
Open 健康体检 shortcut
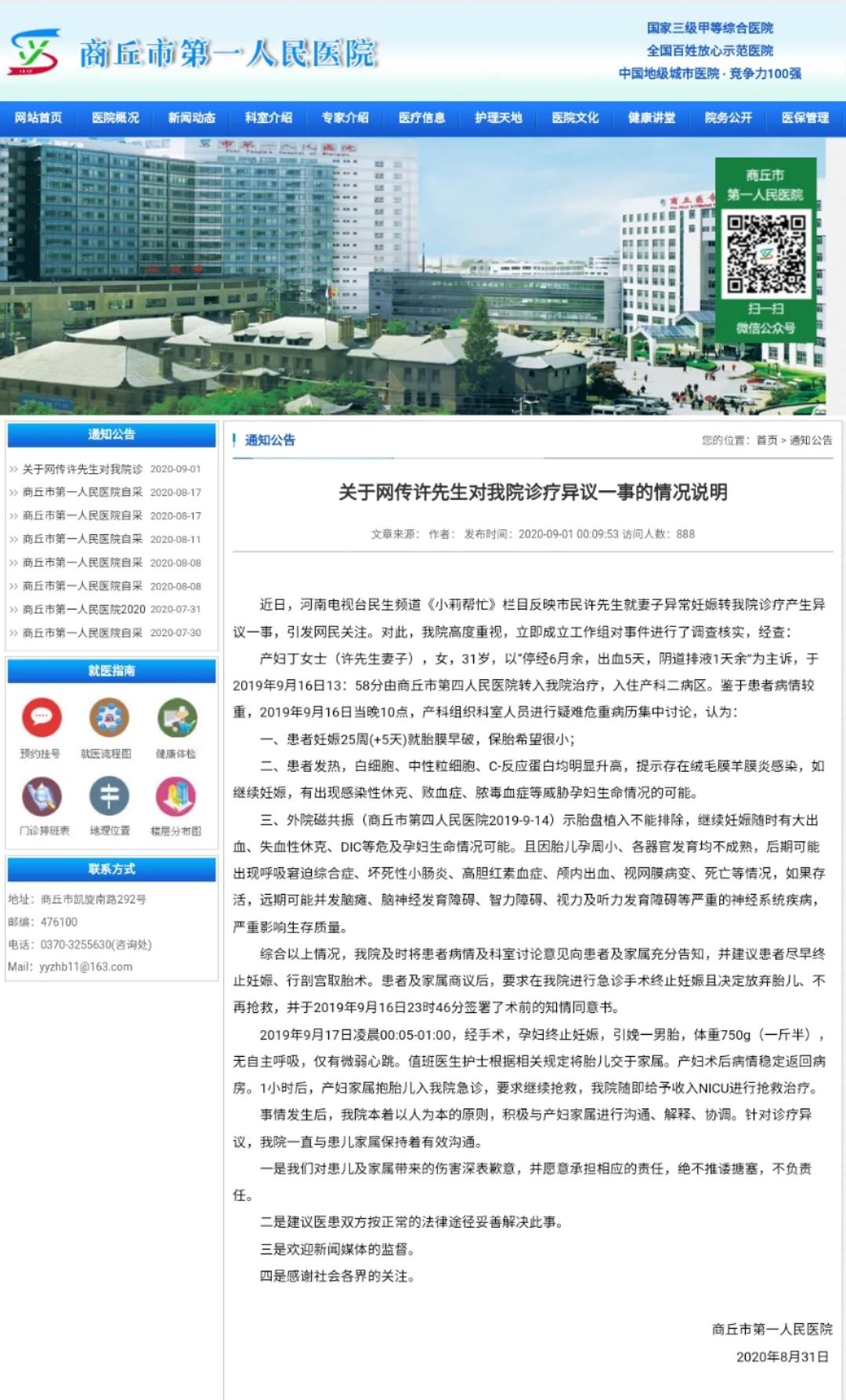coord(177,718)
